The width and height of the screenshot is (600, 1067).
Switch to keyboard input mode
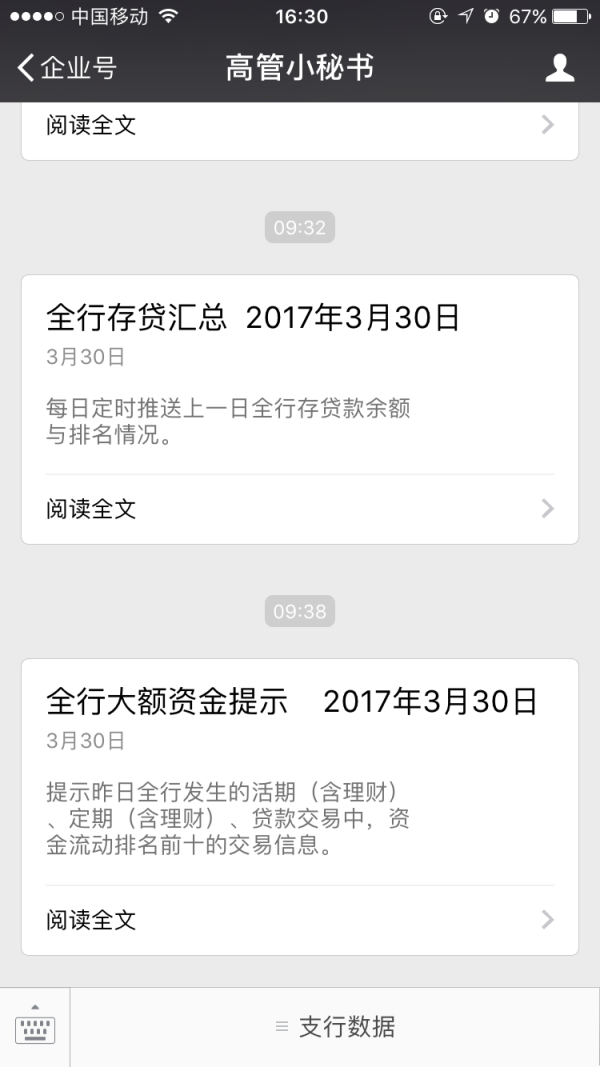point(35,1027)
